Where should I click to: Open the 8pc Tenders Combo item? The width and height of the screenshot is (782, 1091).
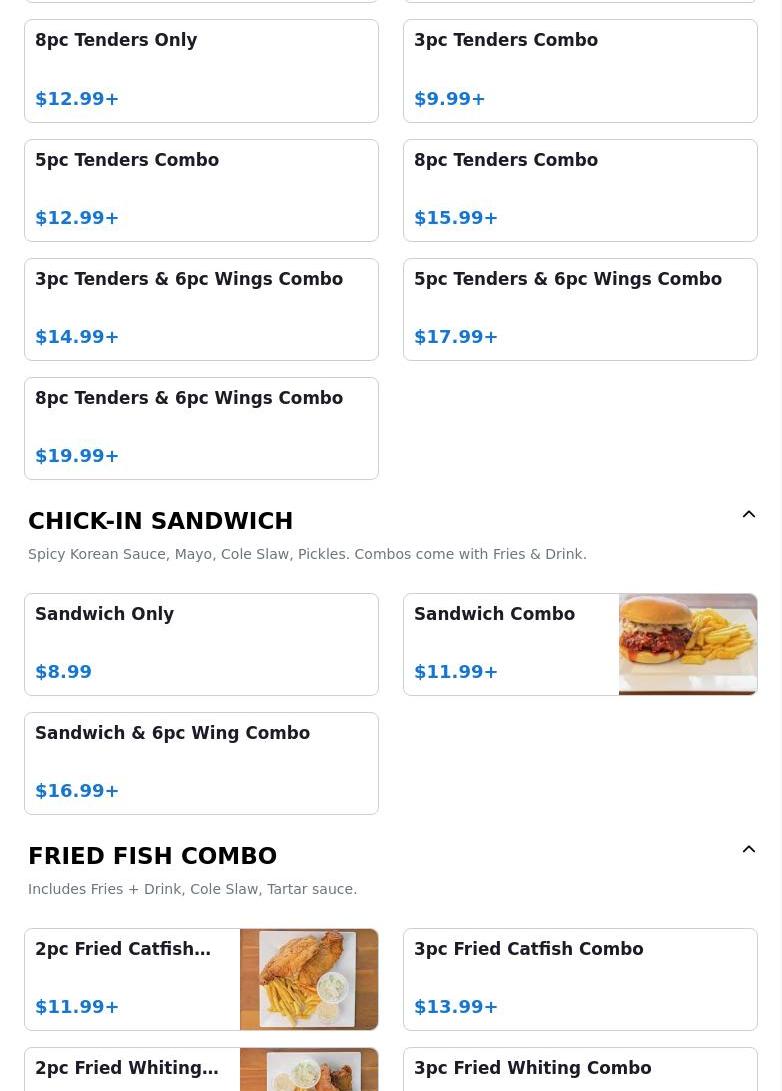pos(580,190)
